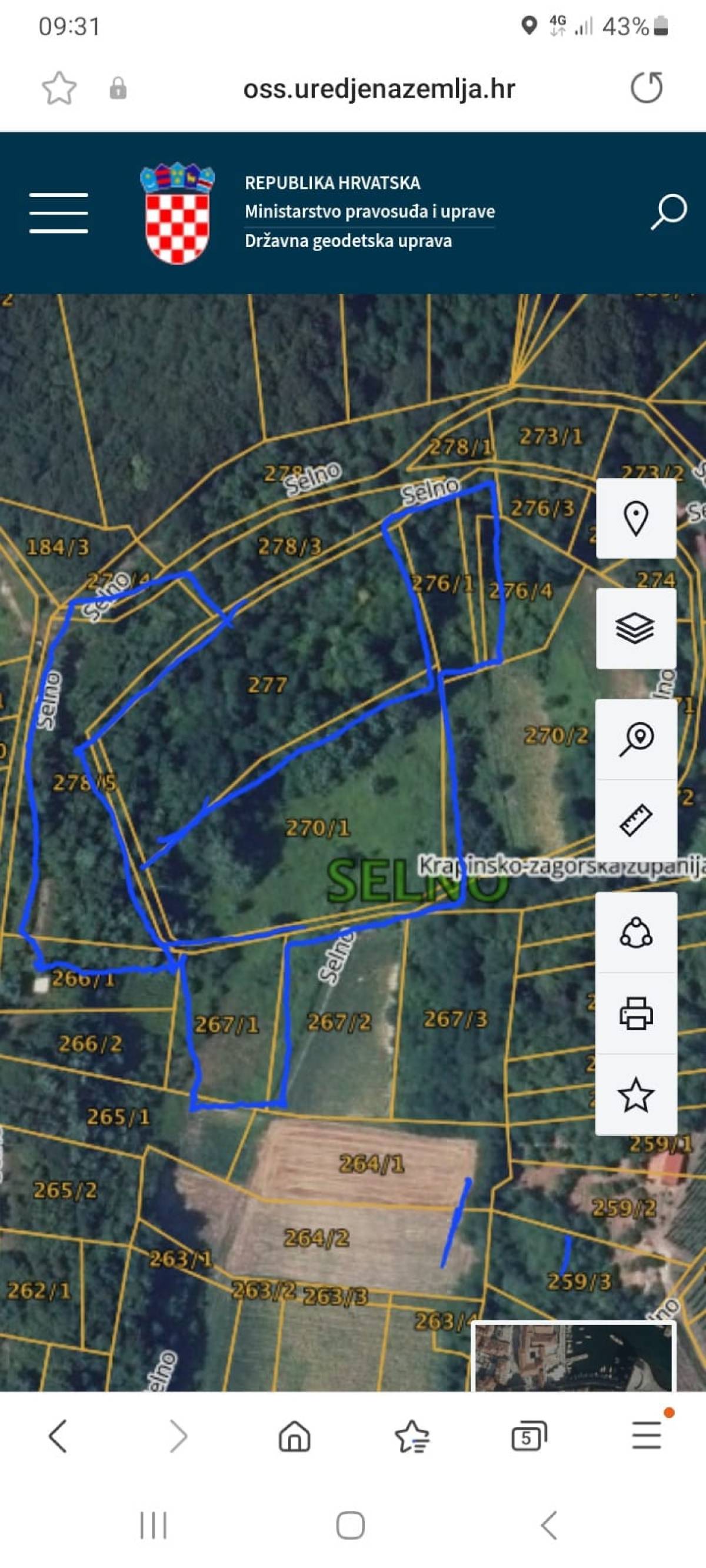
Task: Select the ruler measurement tool
Action: pos(636,820)
